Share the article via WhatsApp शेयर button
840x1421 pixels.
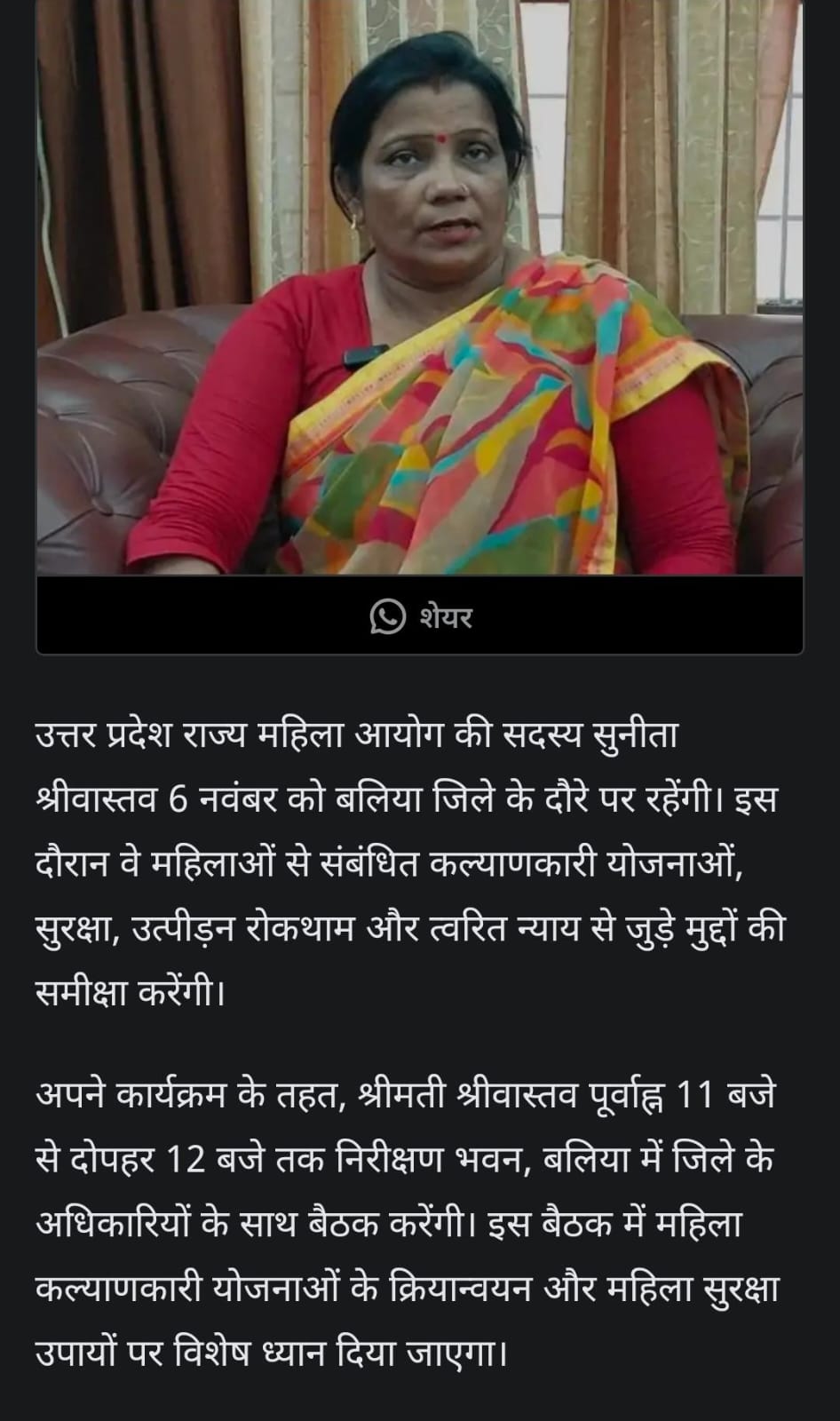420,616
